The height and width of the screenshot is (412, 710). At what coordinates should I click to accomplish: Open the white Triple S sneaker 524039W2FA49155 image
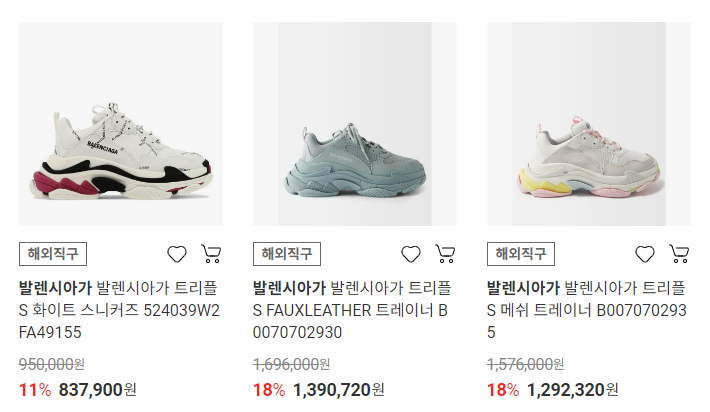point(120,123)
